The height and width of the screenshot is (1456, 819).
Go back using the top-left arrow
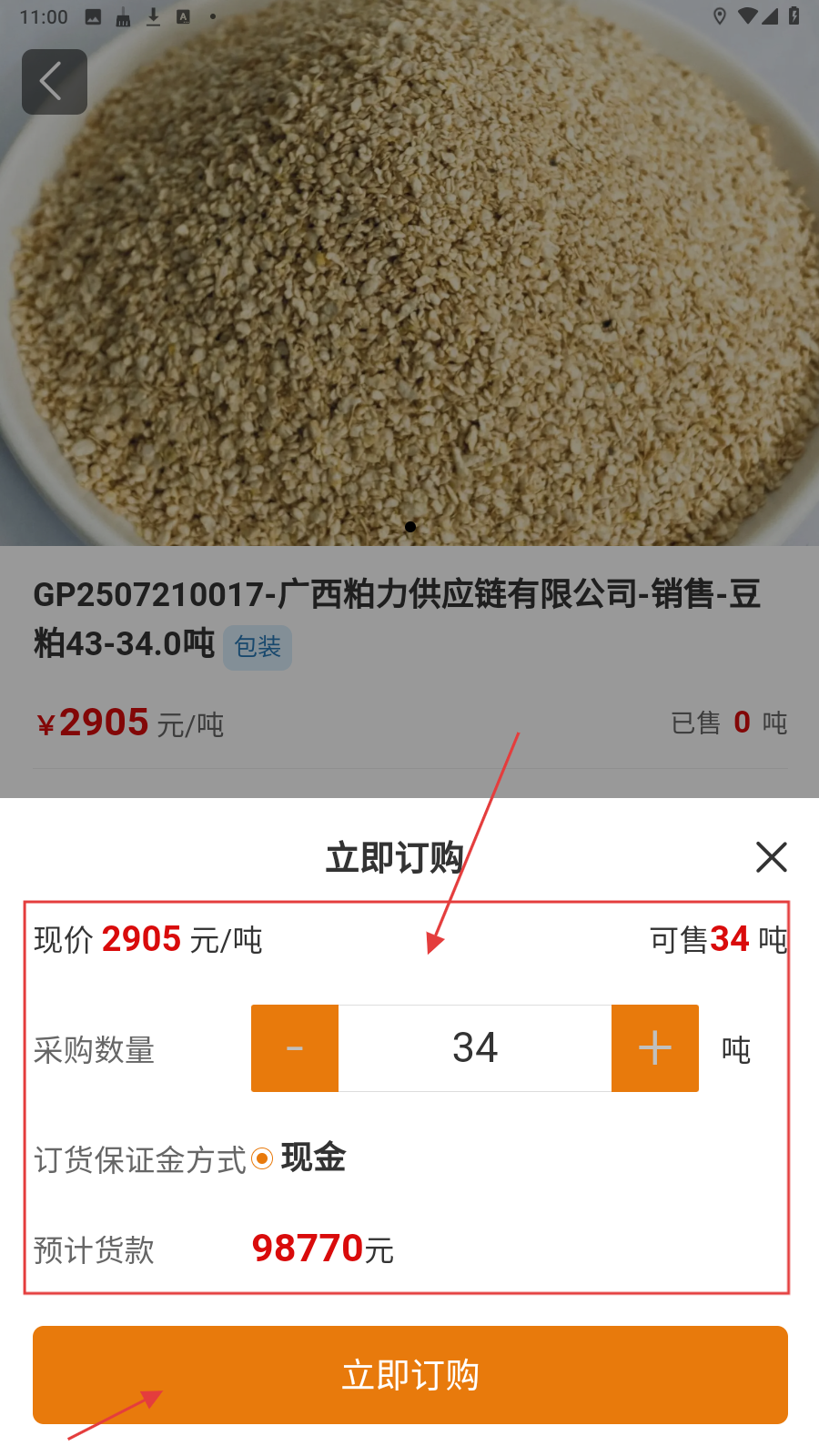point(55,82)
